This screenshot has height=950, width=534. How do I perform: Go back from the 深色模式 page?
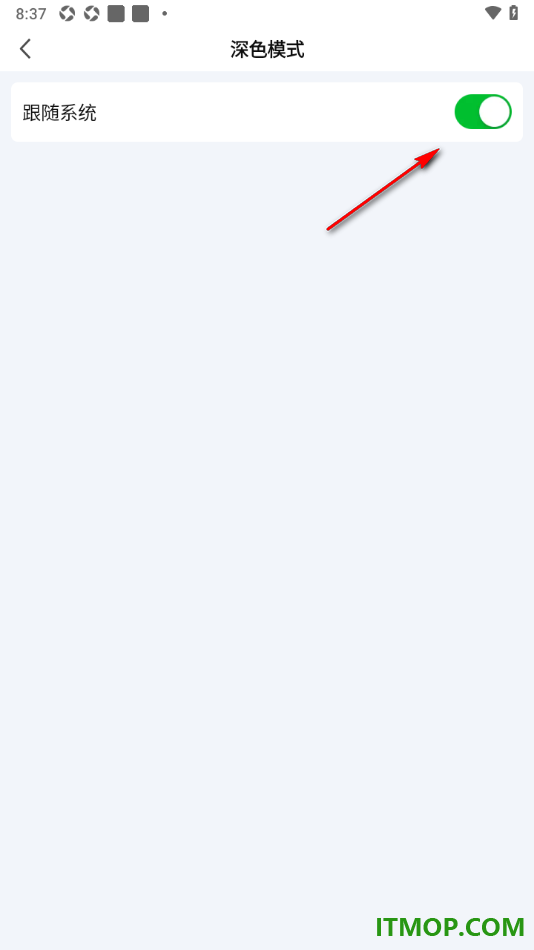25,49
